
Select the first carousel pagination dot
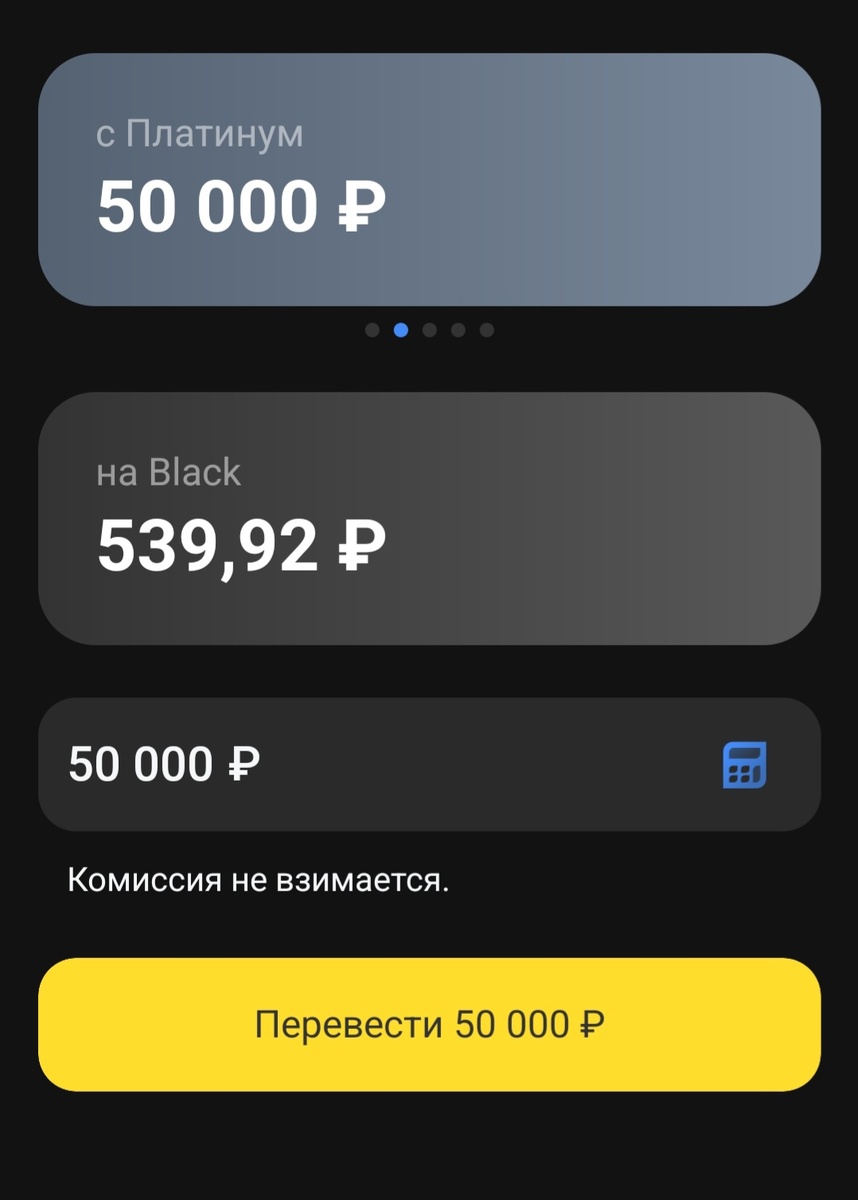372,330
